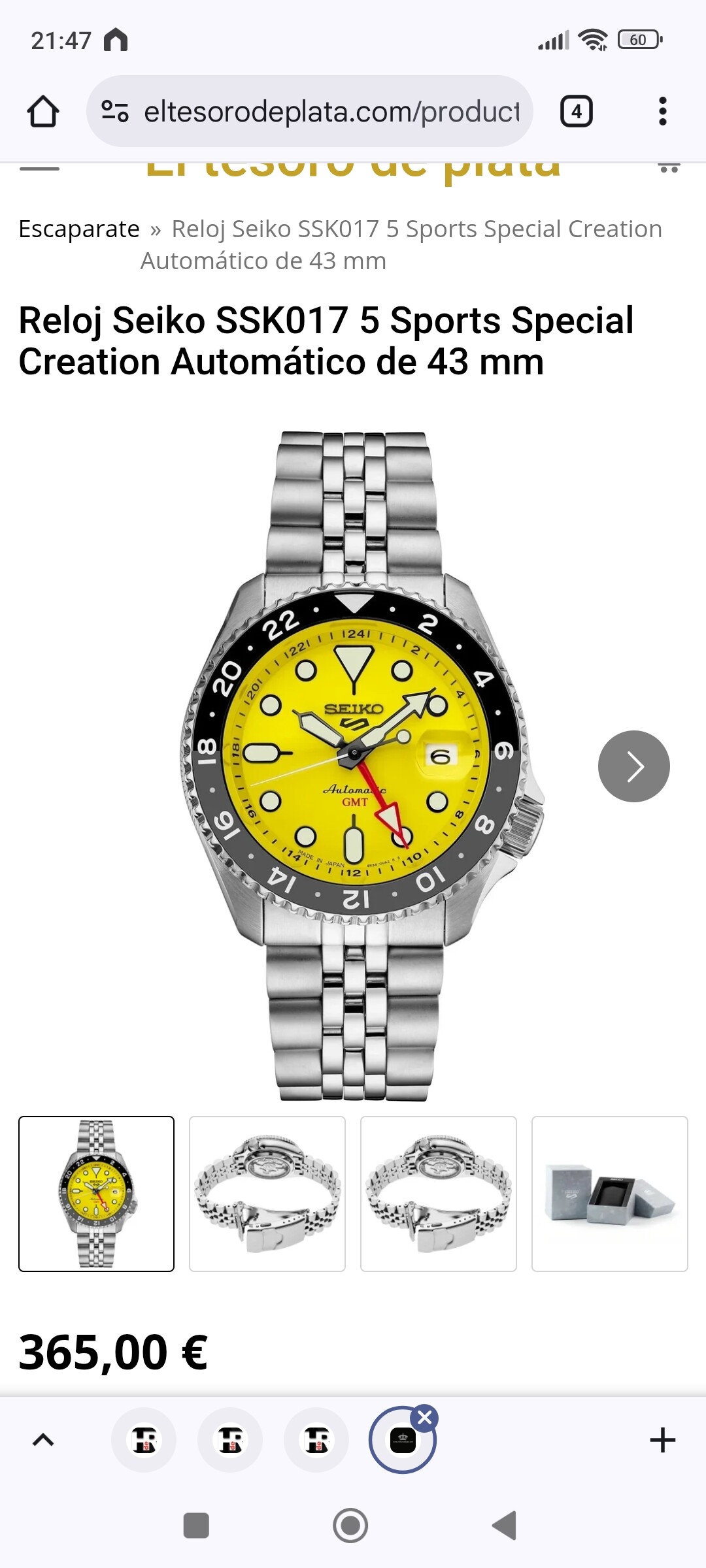View site info icon in address bar
706x1568 pixels.
[x=115, y=112]
